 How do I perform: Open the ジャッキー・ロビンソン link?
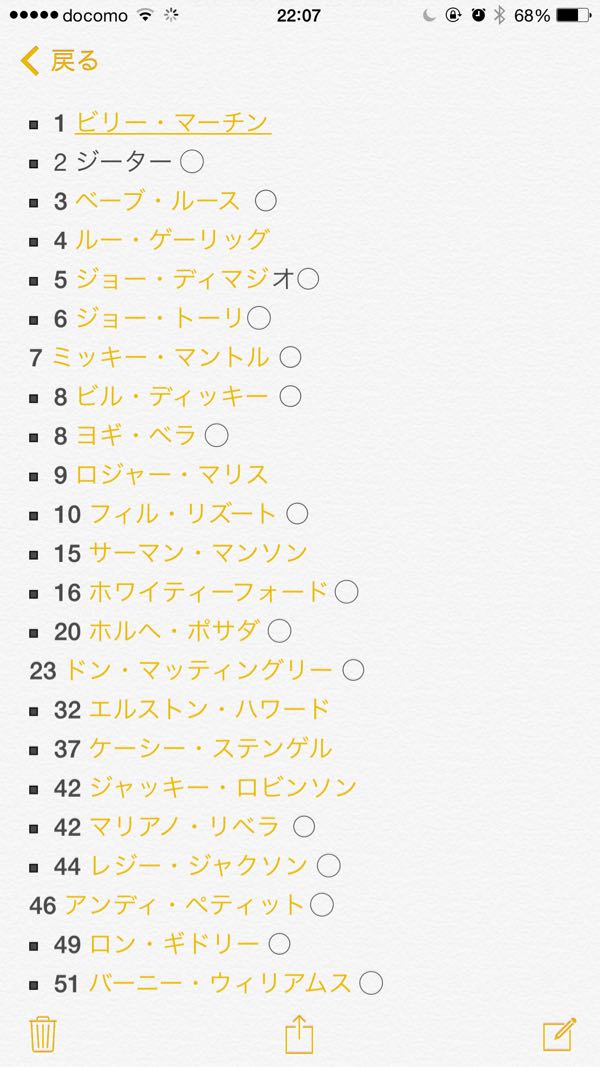pos(223,787)
